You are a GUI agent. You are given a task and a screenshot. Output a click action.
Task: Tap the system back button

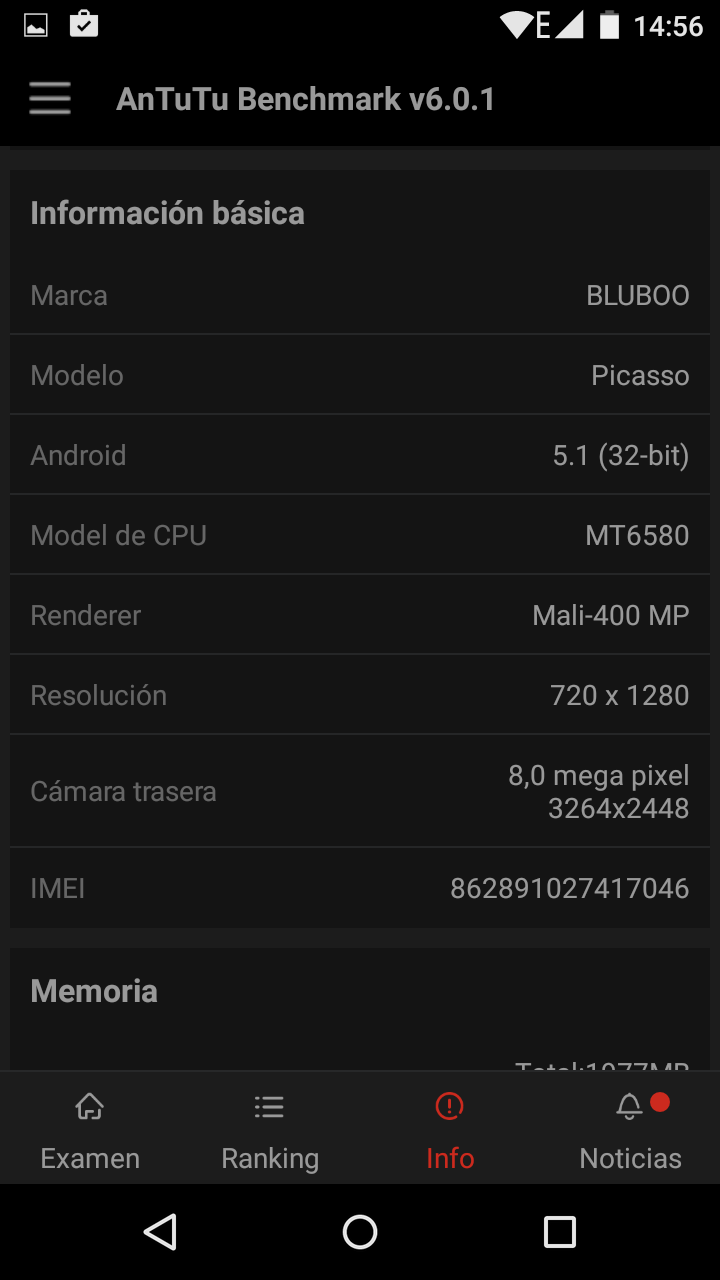coord(160,1232)
